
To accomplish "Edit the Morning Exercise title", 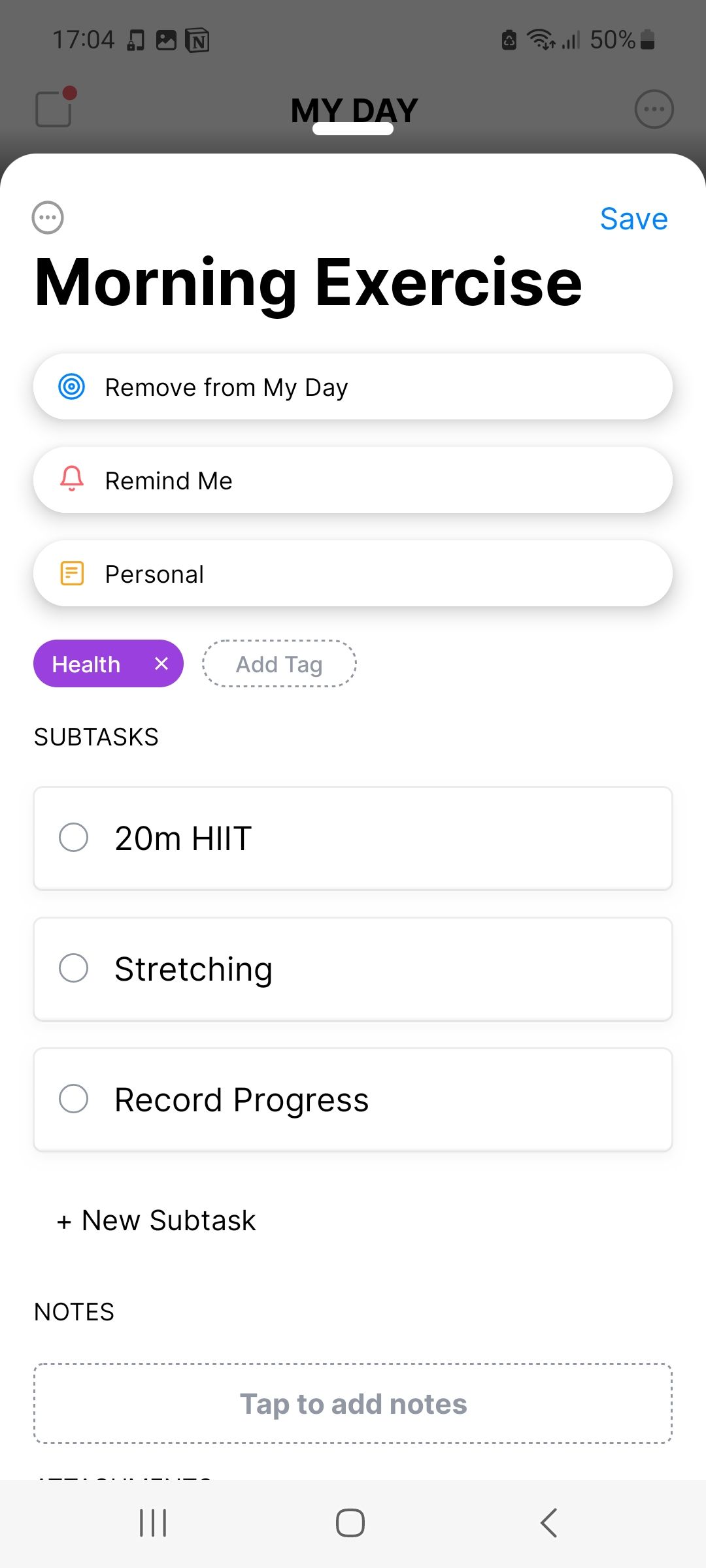I will 308,282.
